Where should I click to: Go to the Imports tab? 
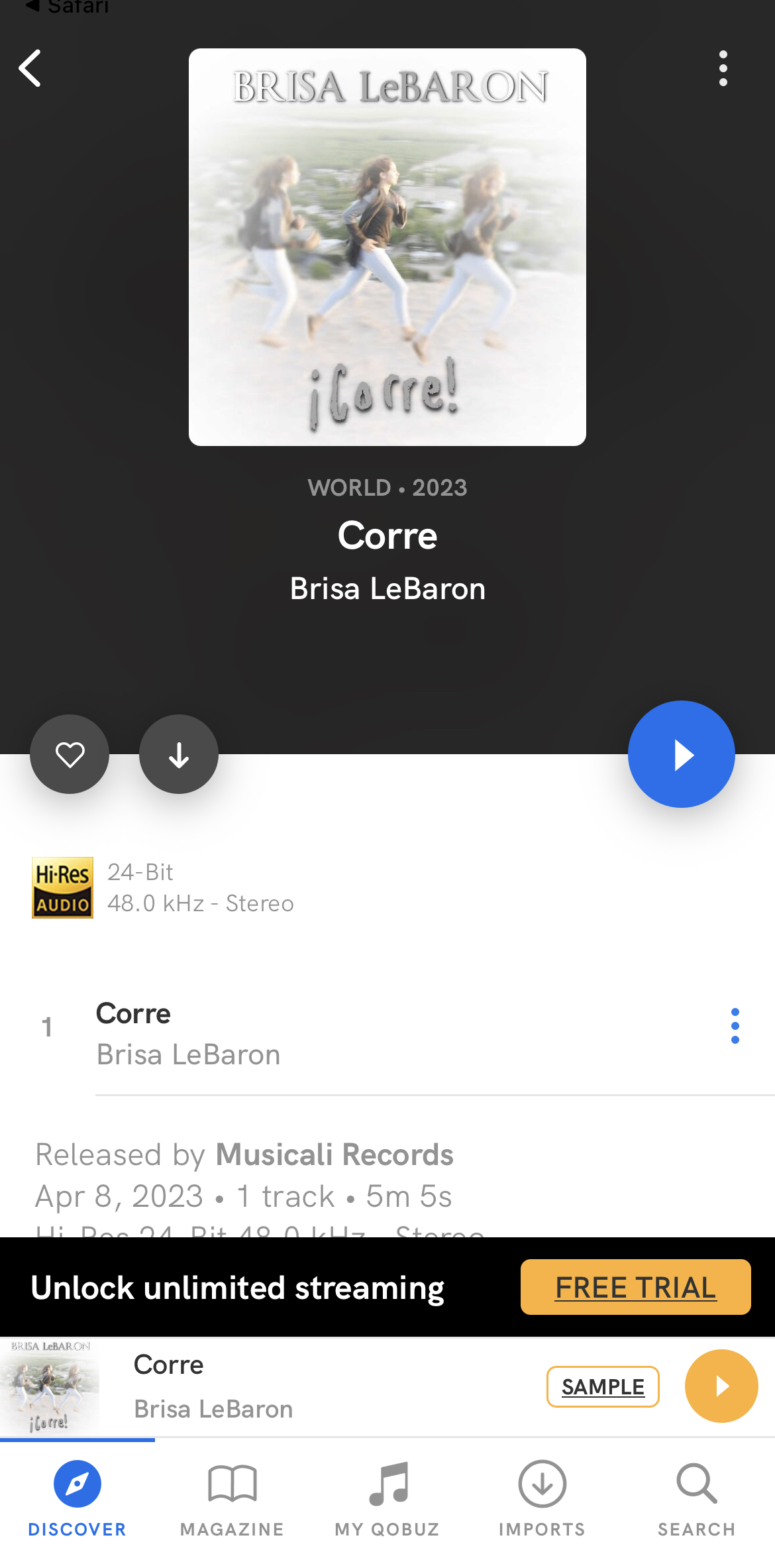(542, 1499)
